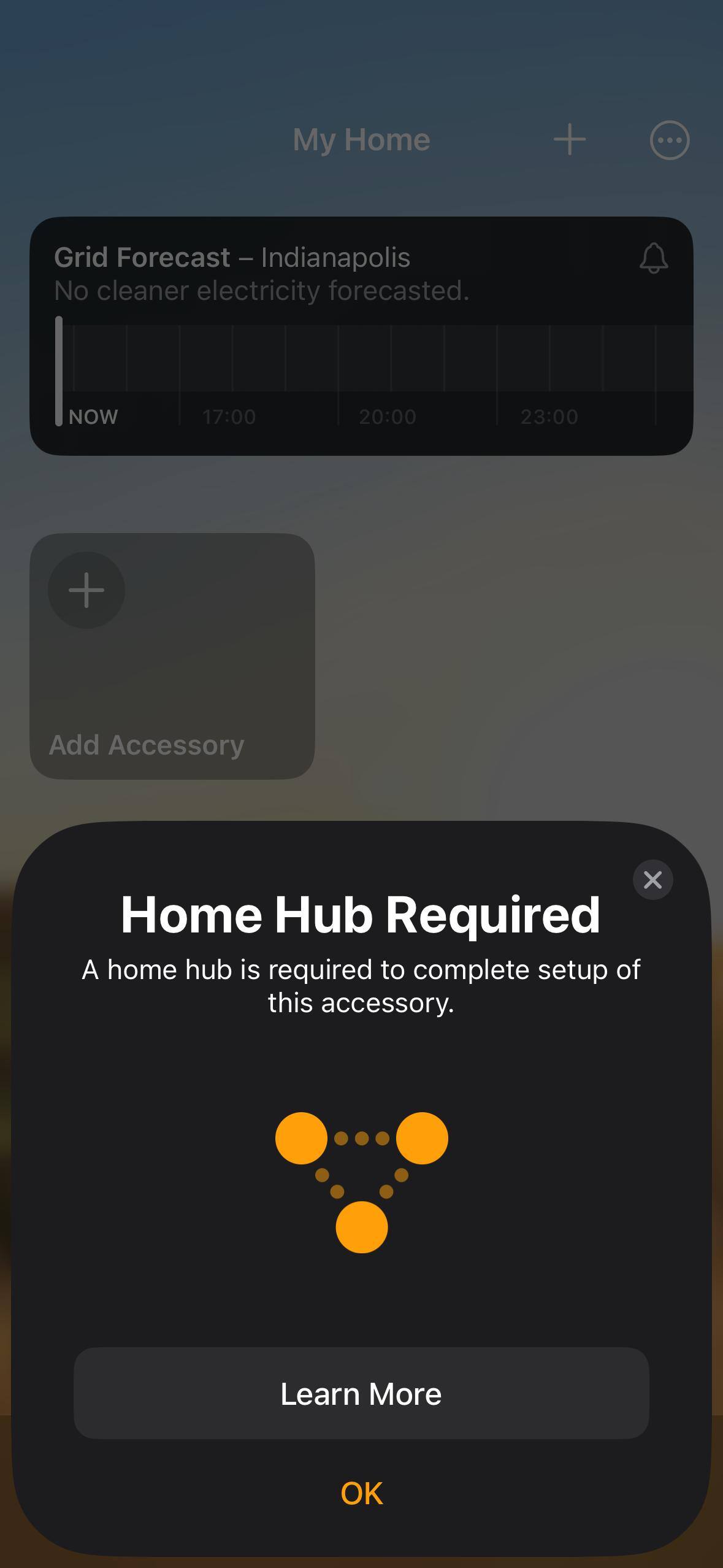The image size is (723, 1568).
Task: Dismiss the Home Hub Required dialog
Action: [x=652, y=880]
